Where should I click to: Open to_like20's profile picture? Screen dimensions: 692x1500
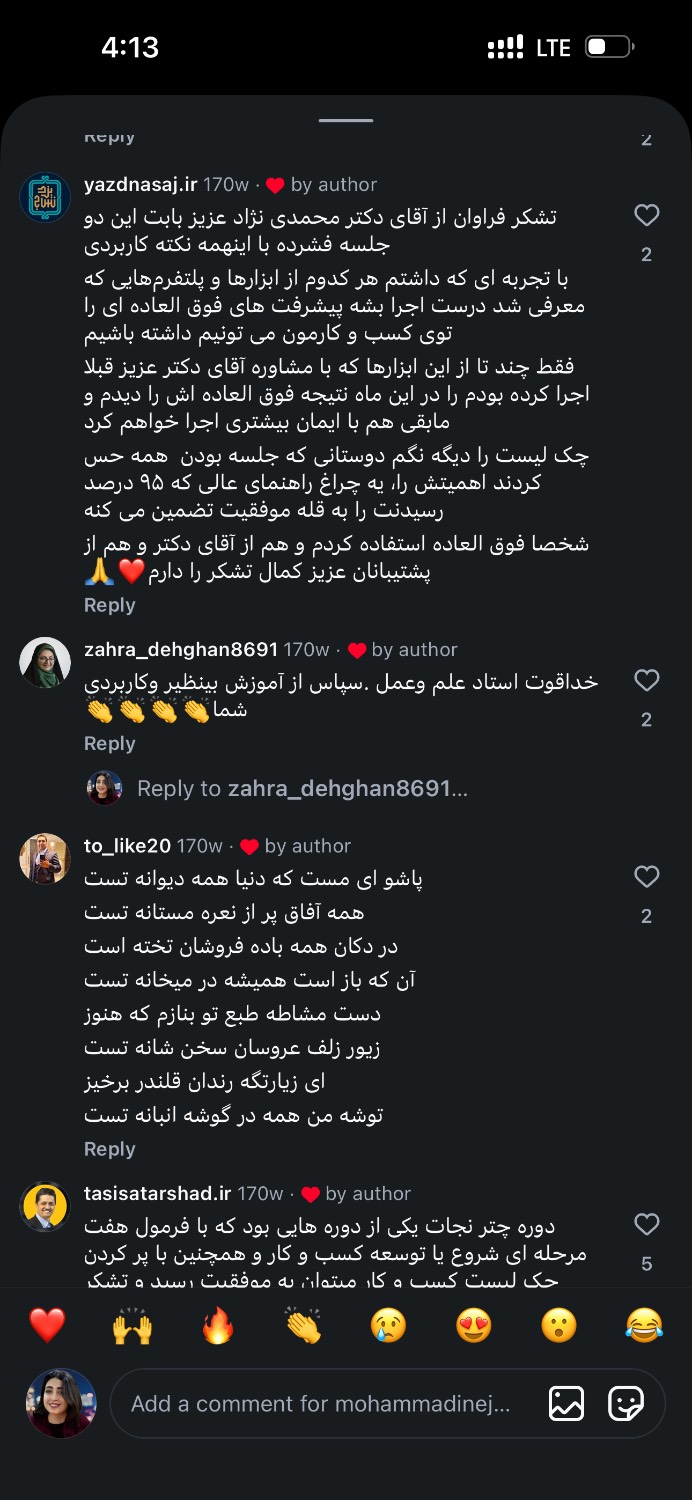(x=45, y=858)
